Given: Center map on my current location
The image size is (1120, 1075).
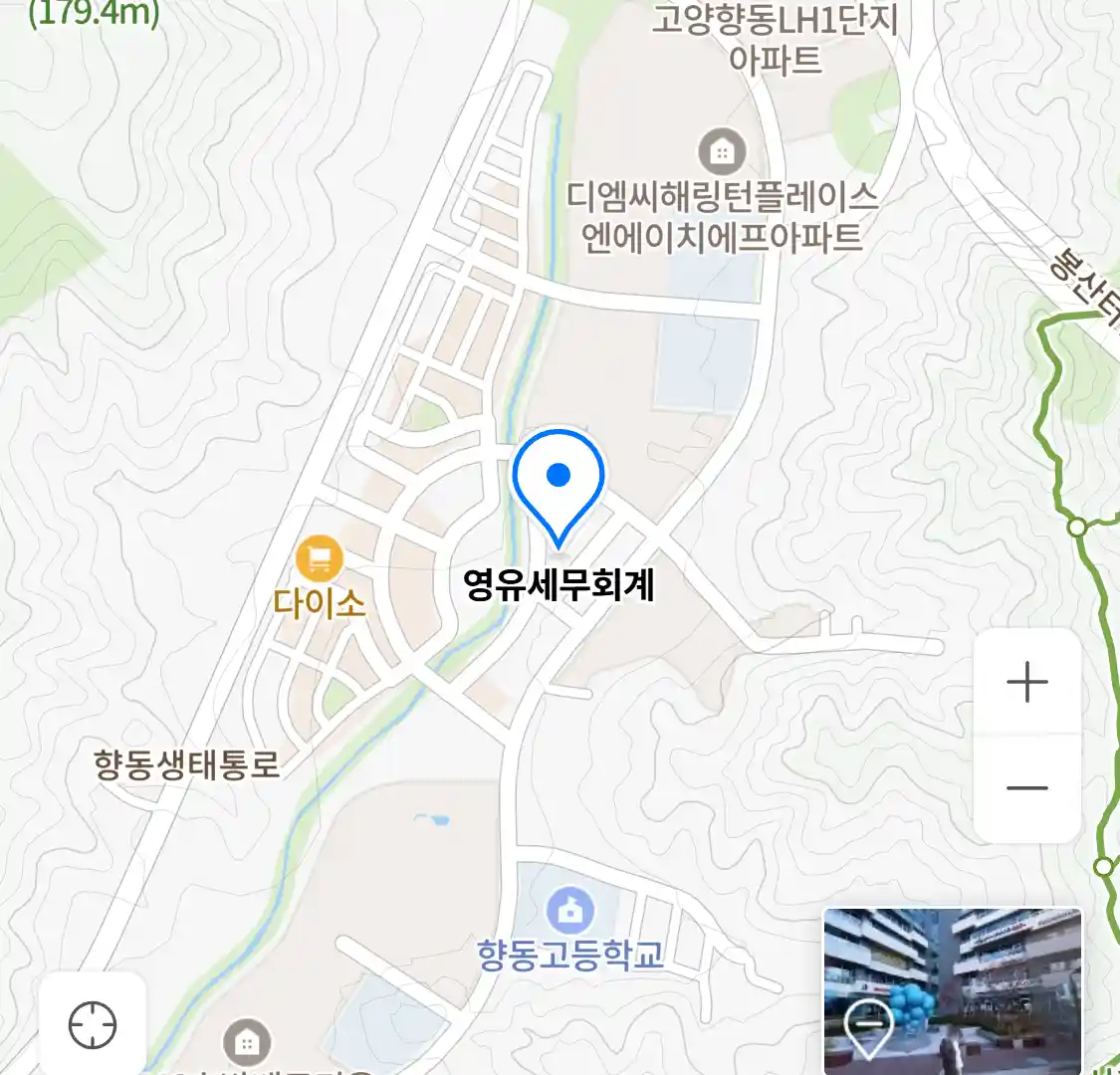Looking at the screenshot, I should 93,1024.
